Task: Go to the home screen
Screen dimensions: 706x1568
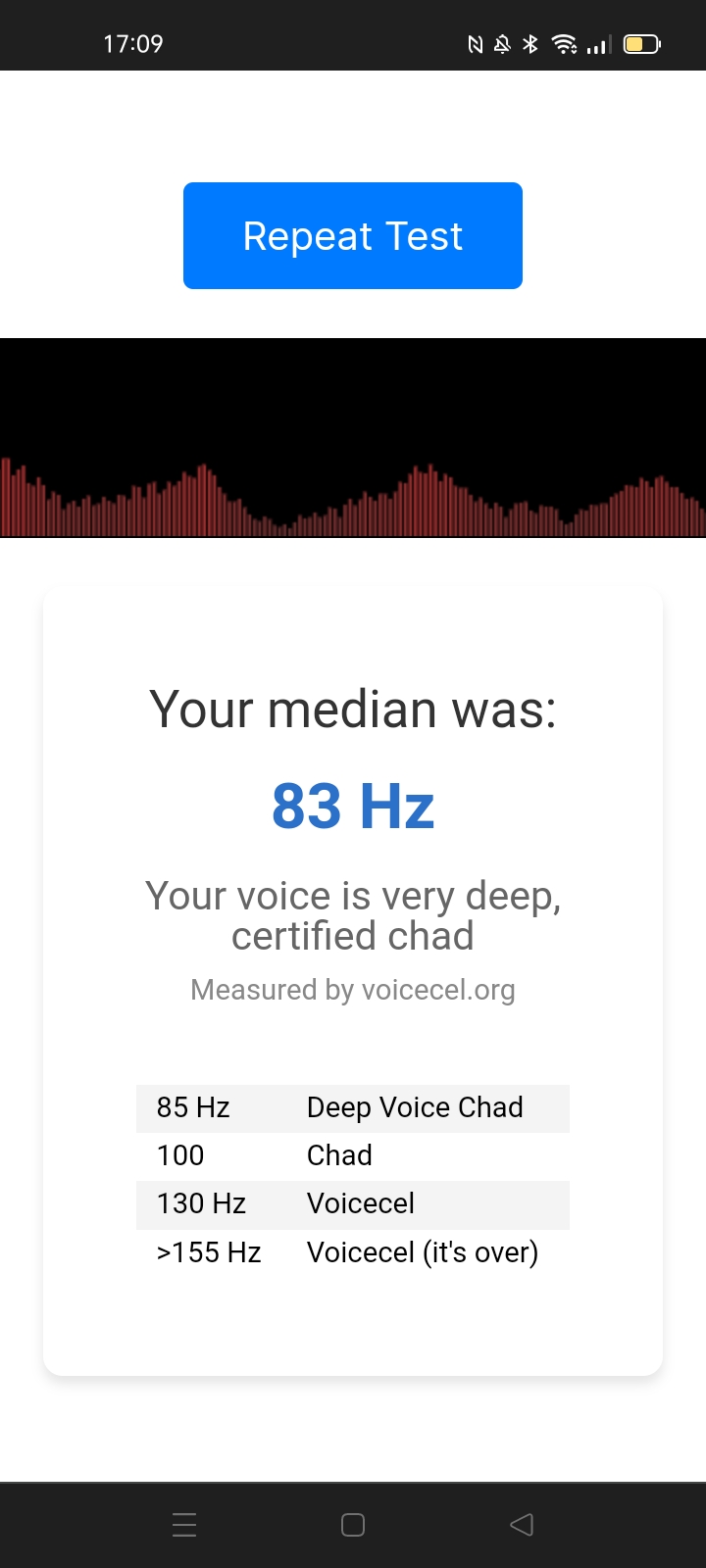Action: tap(353, 1524)
